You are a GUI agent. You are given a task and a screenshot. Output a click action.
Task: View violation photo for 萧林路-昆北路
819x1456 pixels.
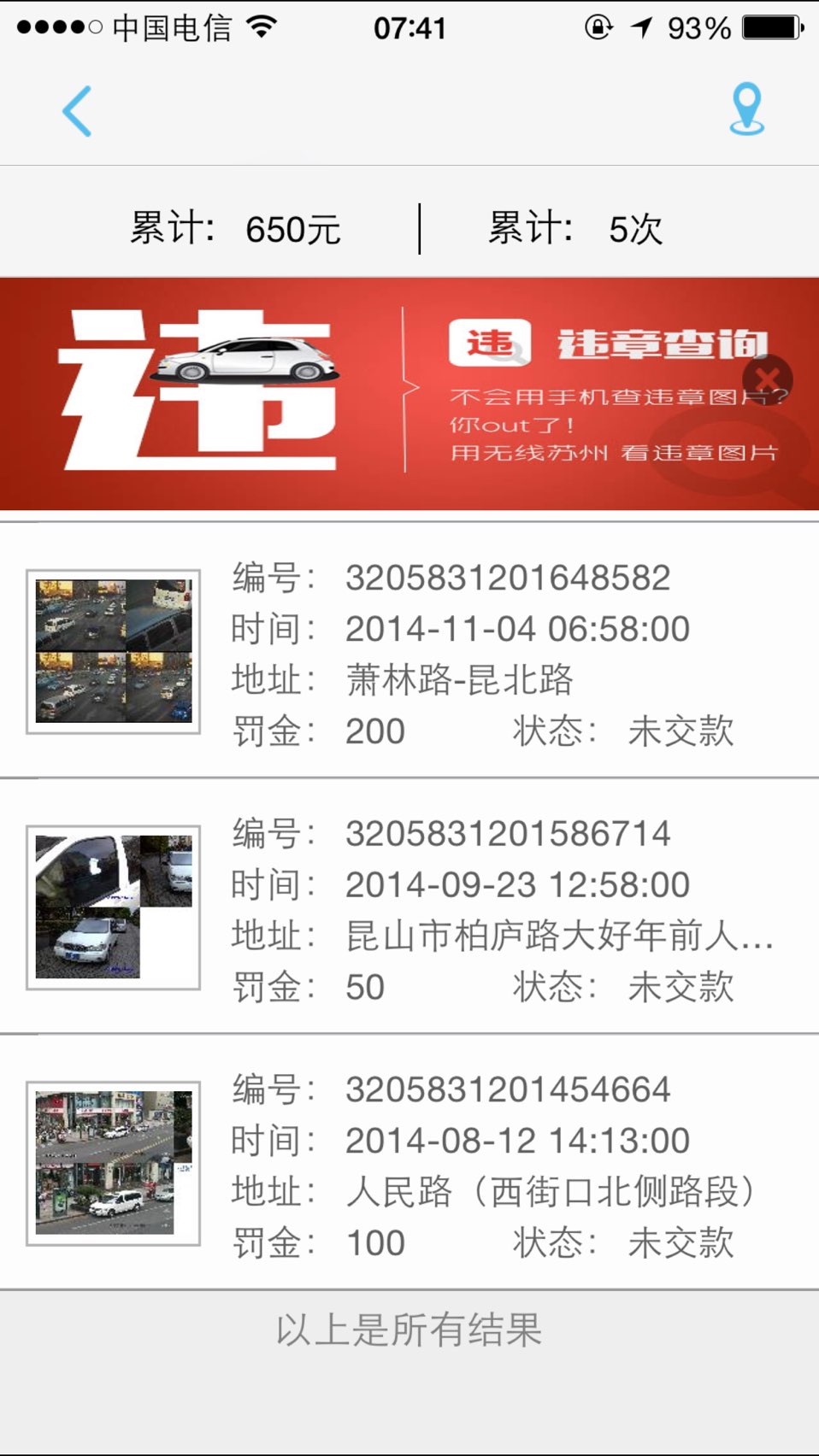(114, 652)
